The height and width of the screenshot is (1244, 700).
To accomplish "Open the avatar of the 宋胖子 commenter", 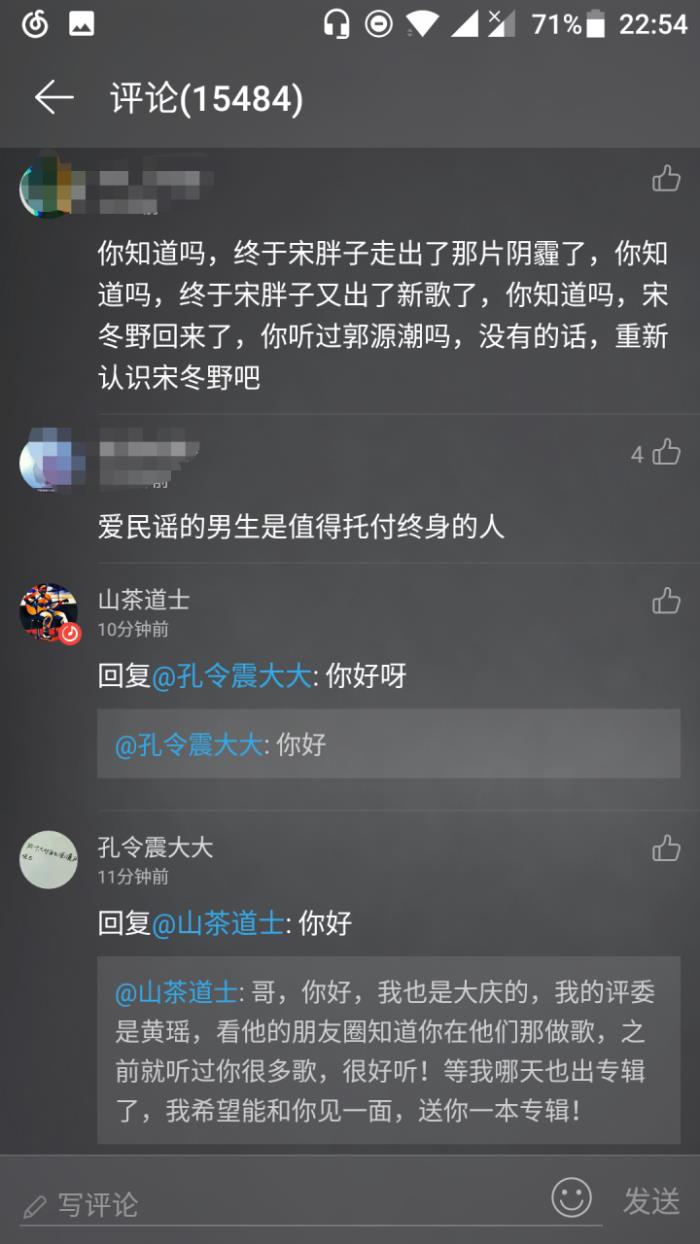I will tap(47, 189).
